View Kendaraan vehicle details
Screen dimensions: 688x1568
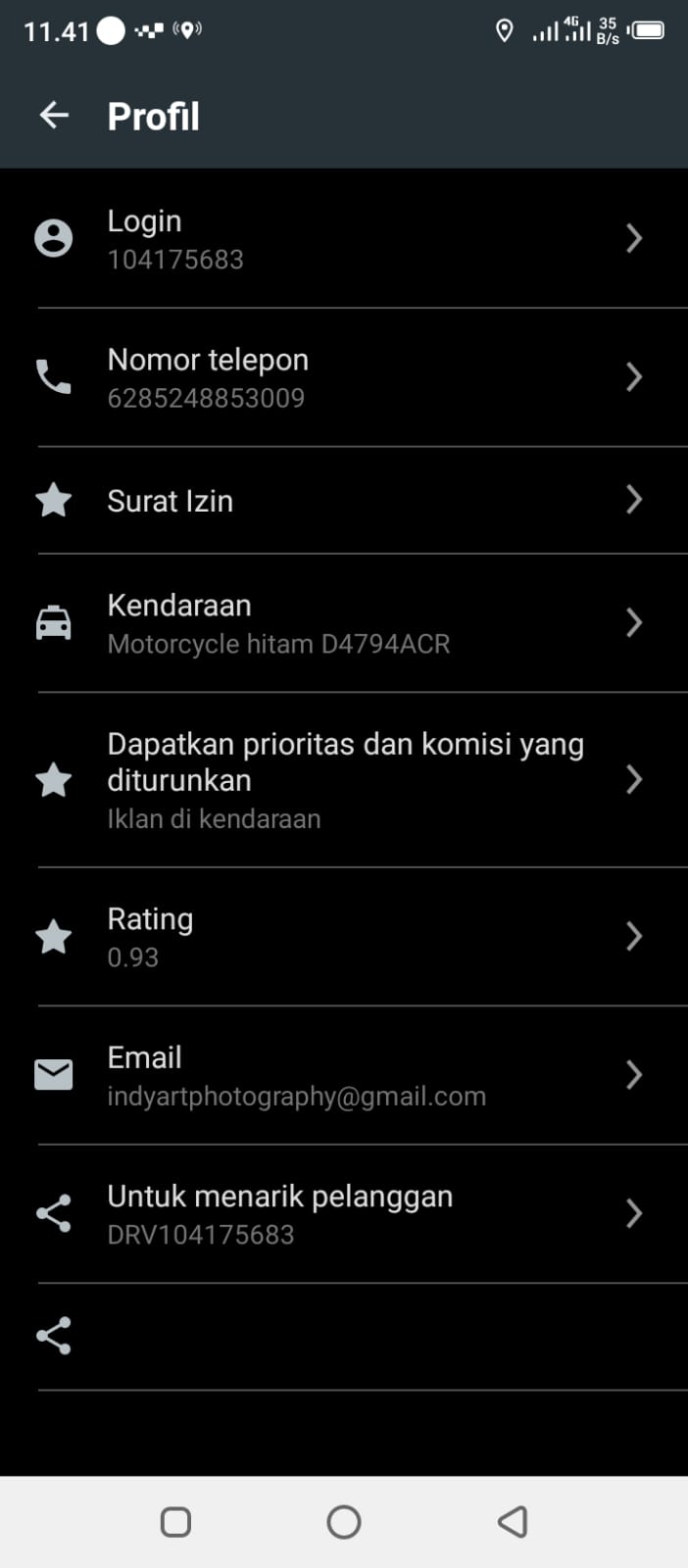[x=343, y=623]
